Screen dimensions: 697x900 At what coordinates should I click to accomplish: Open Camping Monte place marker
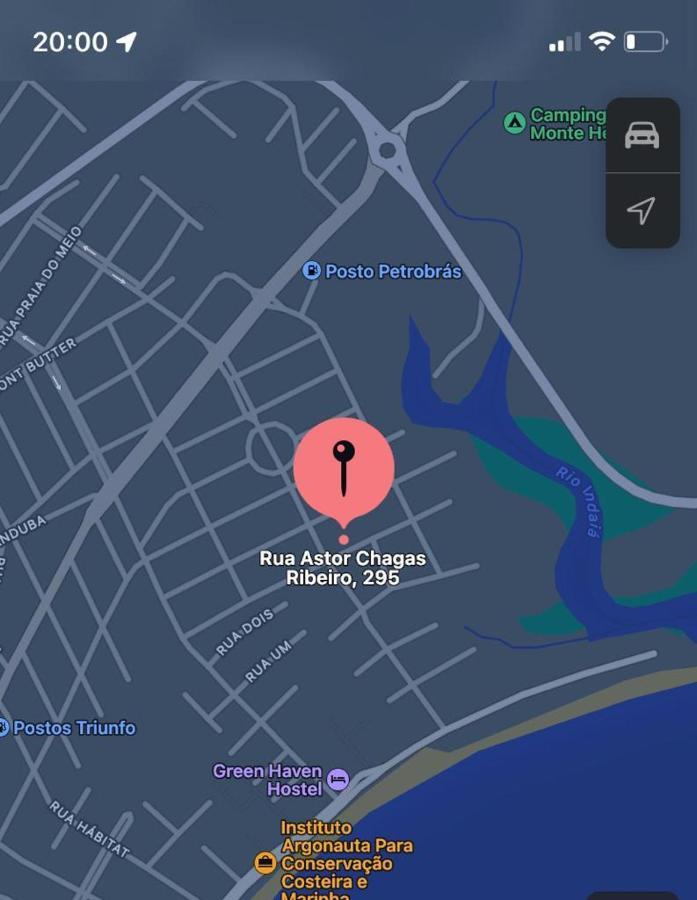click(x=515, y=123)
